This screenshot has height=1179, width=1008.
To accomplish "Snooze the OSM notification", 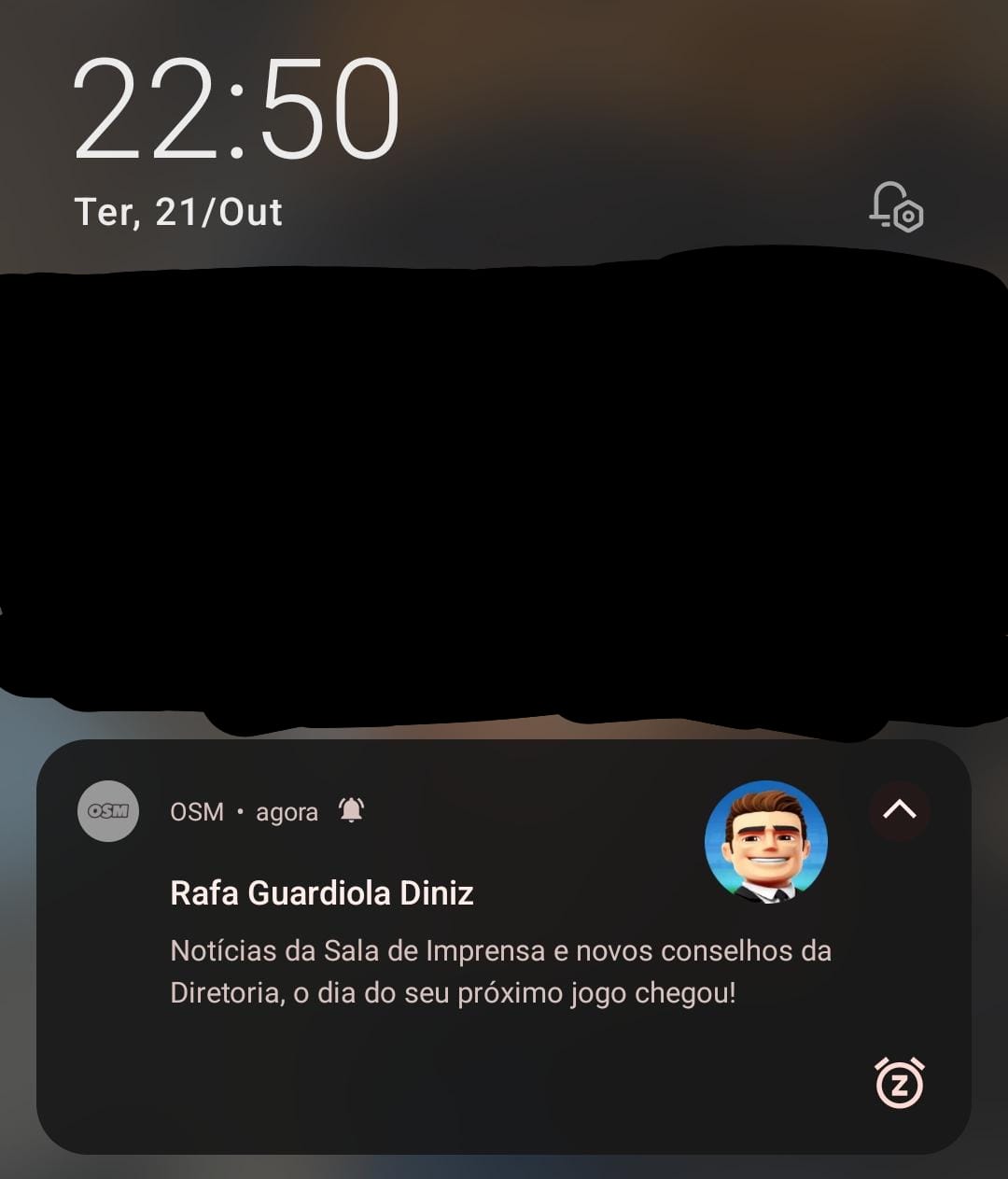I will coord(900,1083).
